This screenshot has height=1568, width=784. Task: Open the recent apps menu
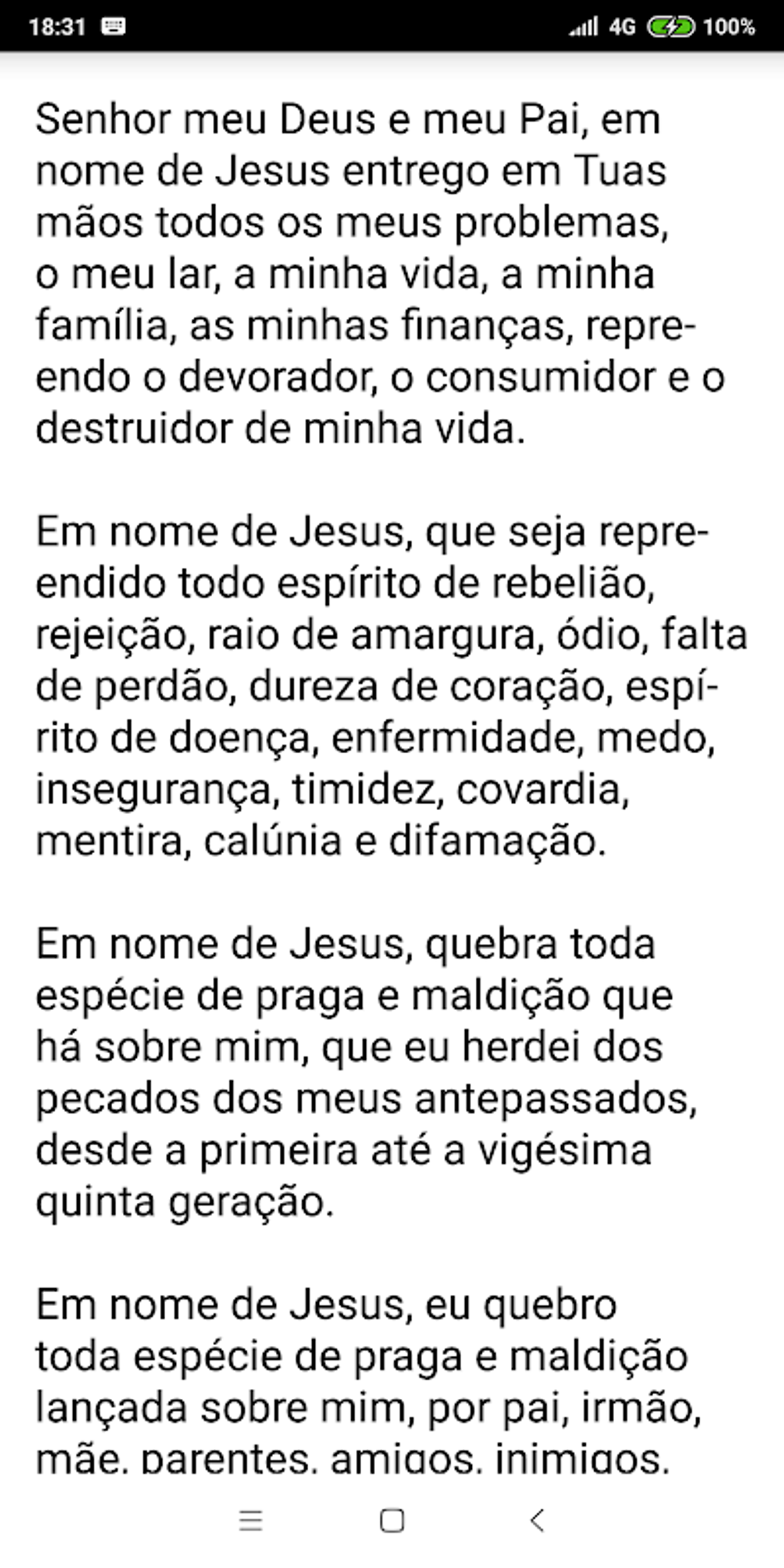251,1520
